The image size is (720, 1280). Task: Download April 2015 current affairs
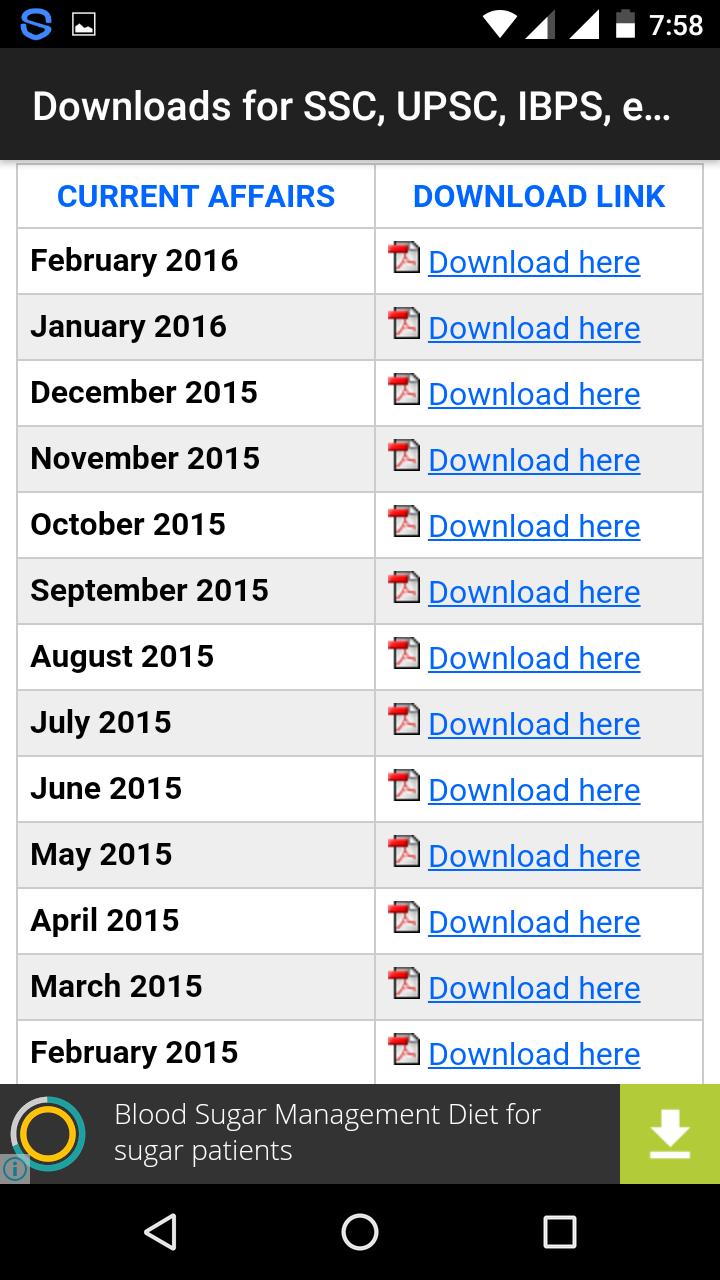pyautogui.click(x=534, y=922)
